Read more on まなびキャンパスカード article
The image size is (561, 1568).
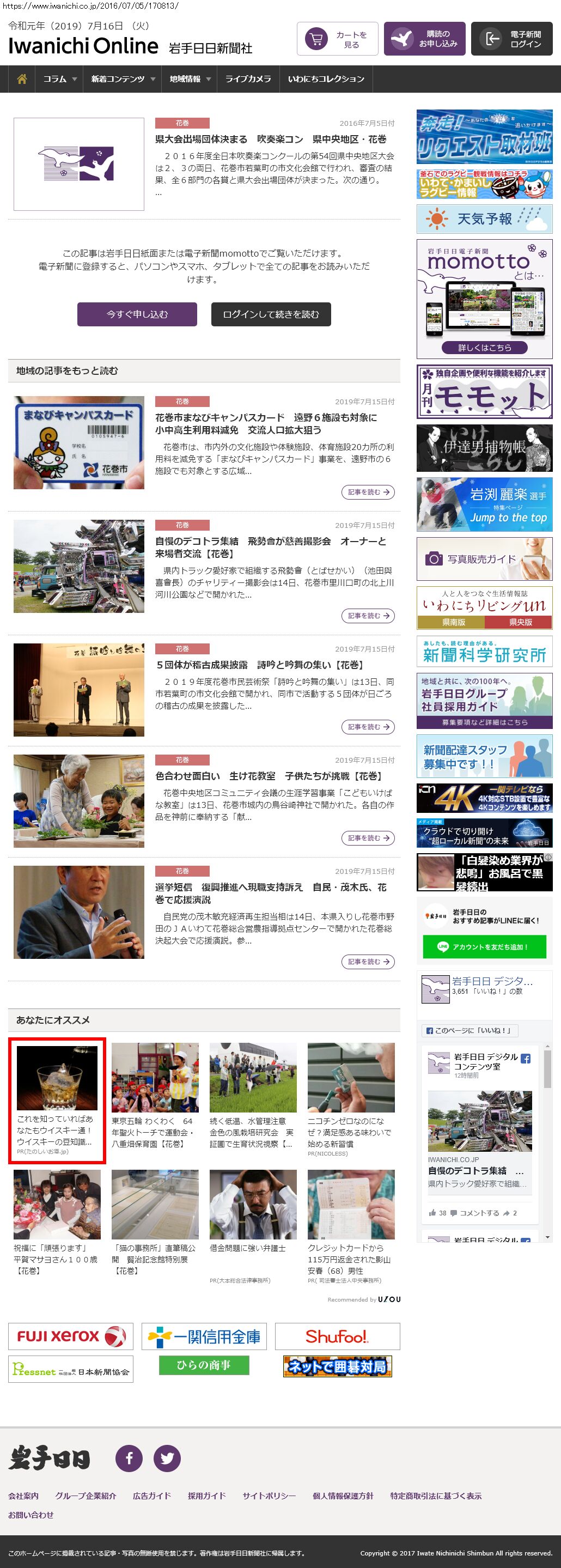tap(368, 492)
